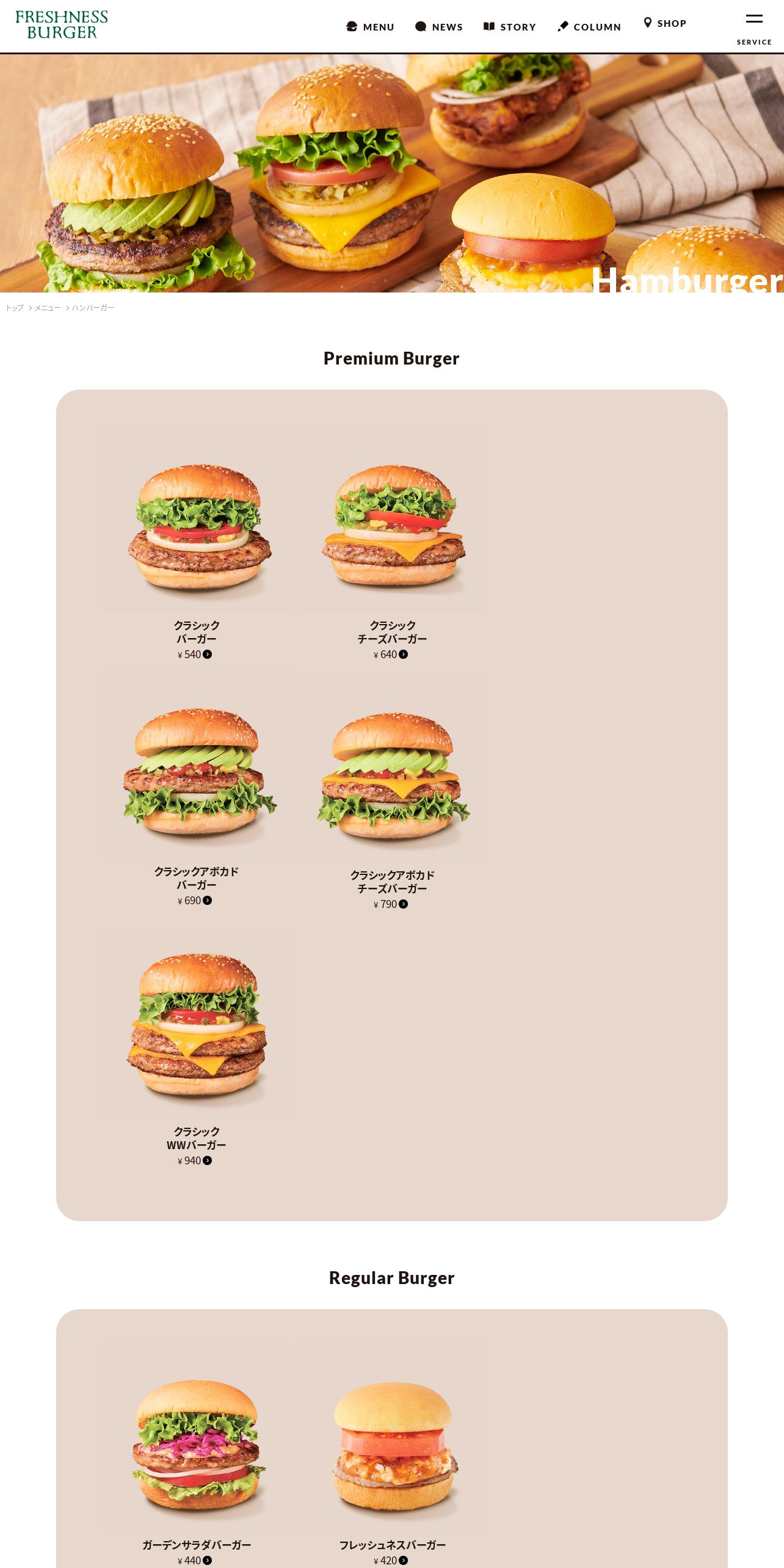
Task: Go back to メニュー via breadcrumb
Action: [48, 308]
